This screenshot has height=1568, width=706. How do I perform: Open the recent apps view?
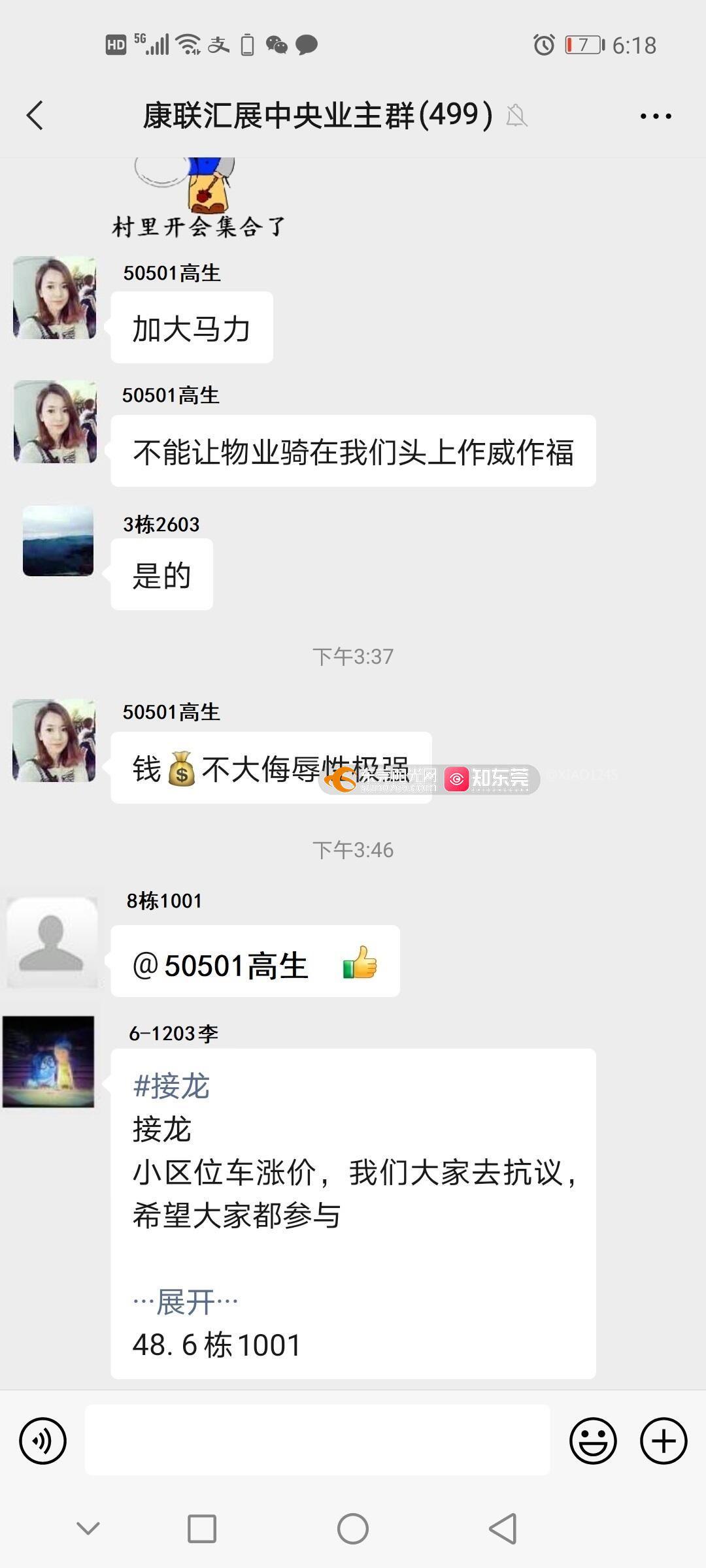[x=202, y=1529]
